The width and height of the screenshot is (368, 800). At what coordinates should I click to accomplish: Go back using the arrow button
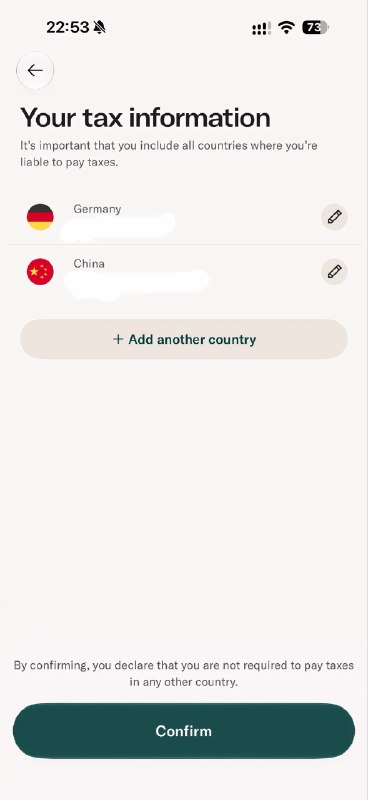pyautogui.click(x=35, y=70)
